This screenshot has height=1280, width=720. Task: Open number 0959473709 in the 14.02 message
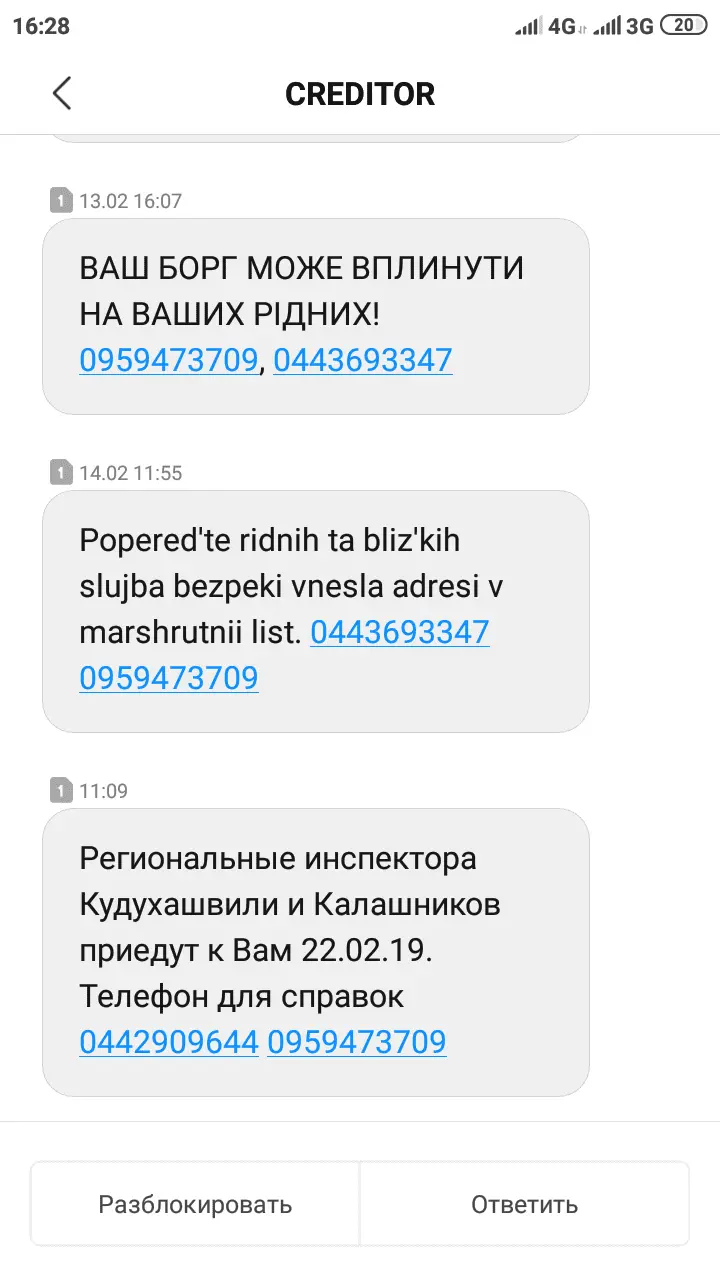coord(168,678)
